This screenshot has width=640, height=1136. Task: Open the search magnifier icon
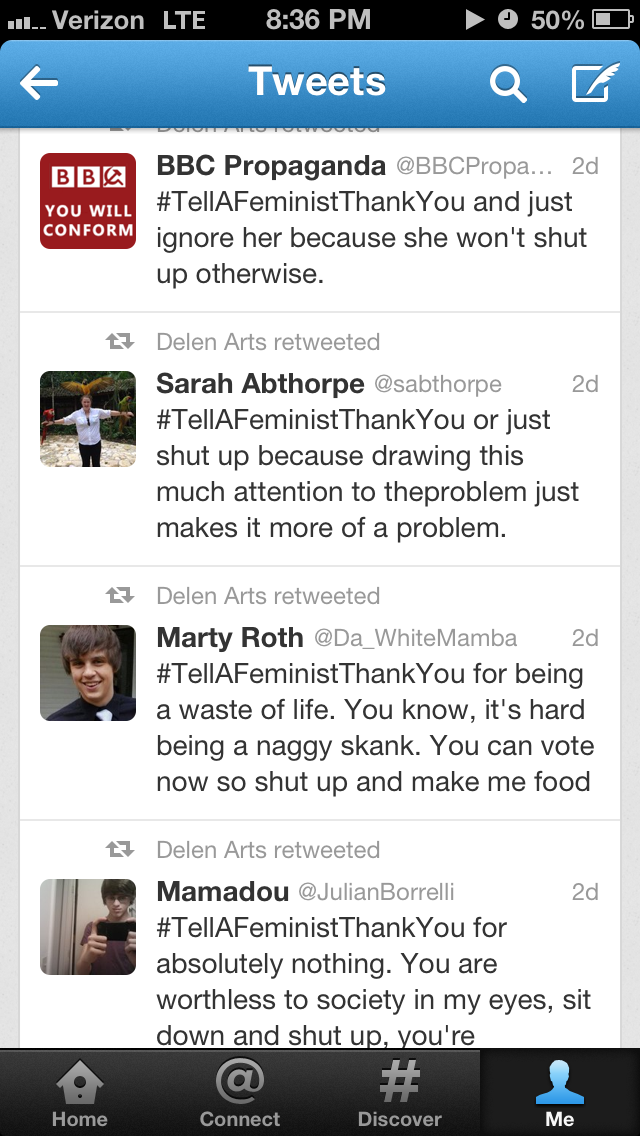tap(507, 84)
